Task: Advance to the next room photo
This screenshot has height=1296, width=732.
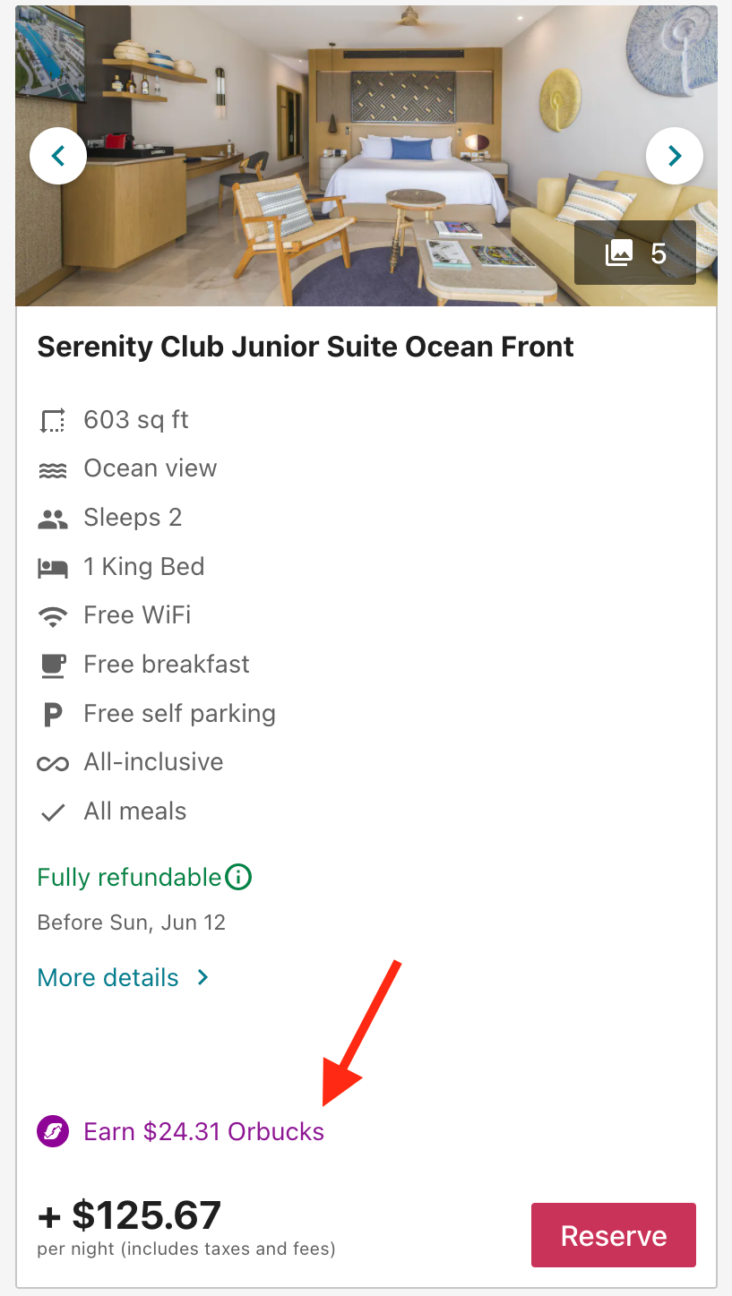Action: click(x=674, y=155)
